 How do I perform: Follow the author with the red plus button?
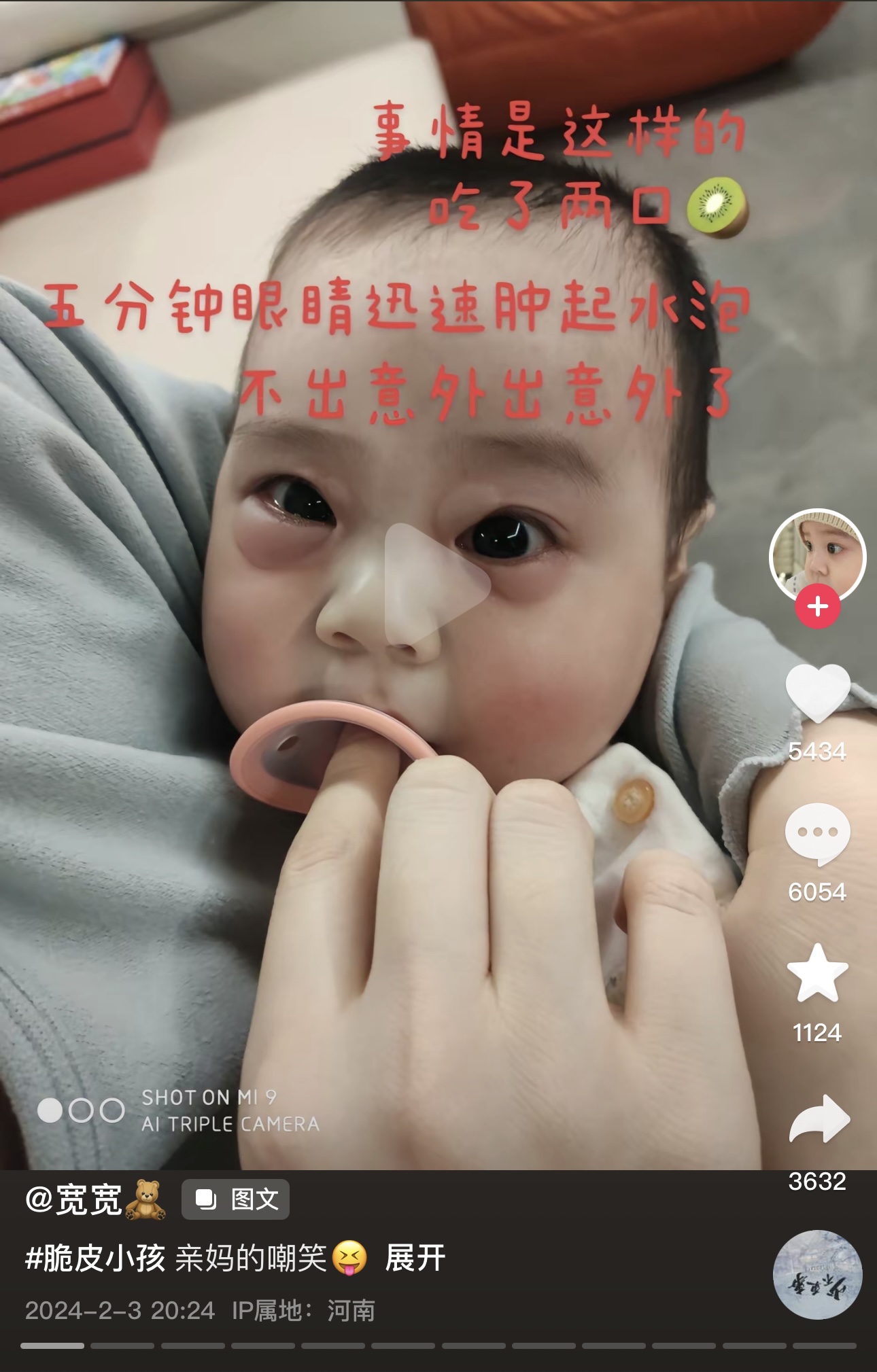[817, 606]
